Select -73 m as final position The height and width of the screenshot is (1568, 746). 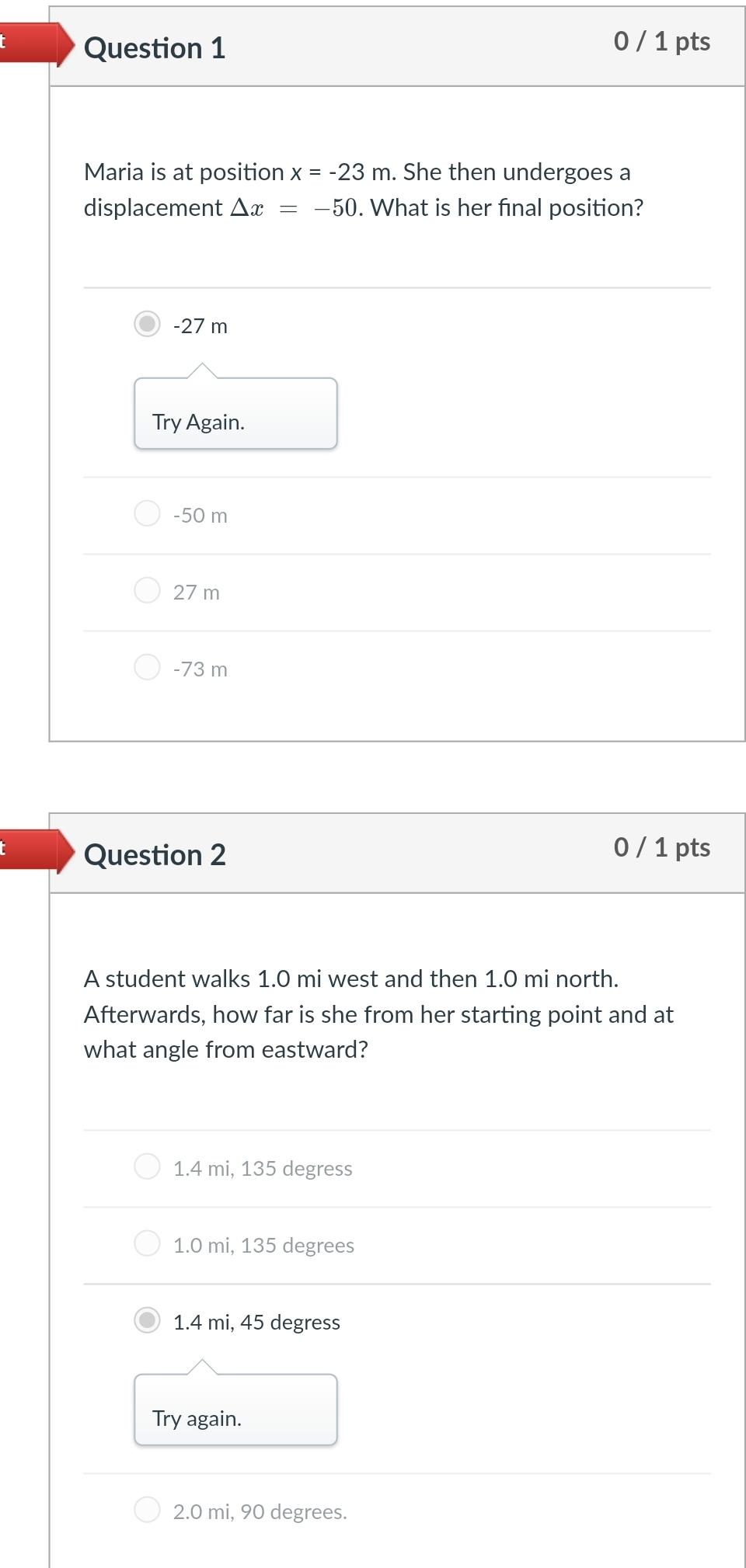pyautogui.click(x=148, y=667)
